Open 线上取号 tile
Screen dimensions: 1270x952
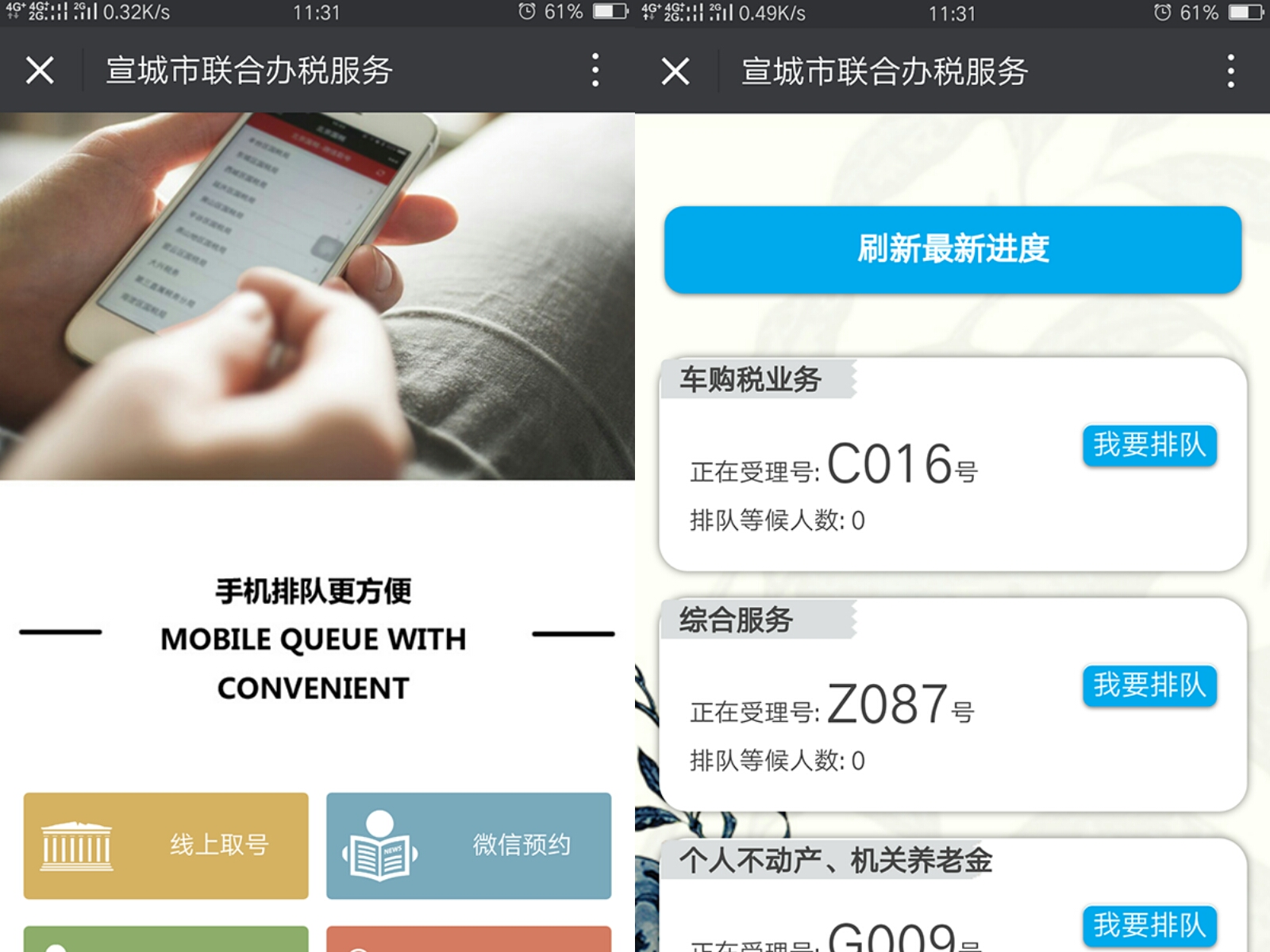(166, 846)
